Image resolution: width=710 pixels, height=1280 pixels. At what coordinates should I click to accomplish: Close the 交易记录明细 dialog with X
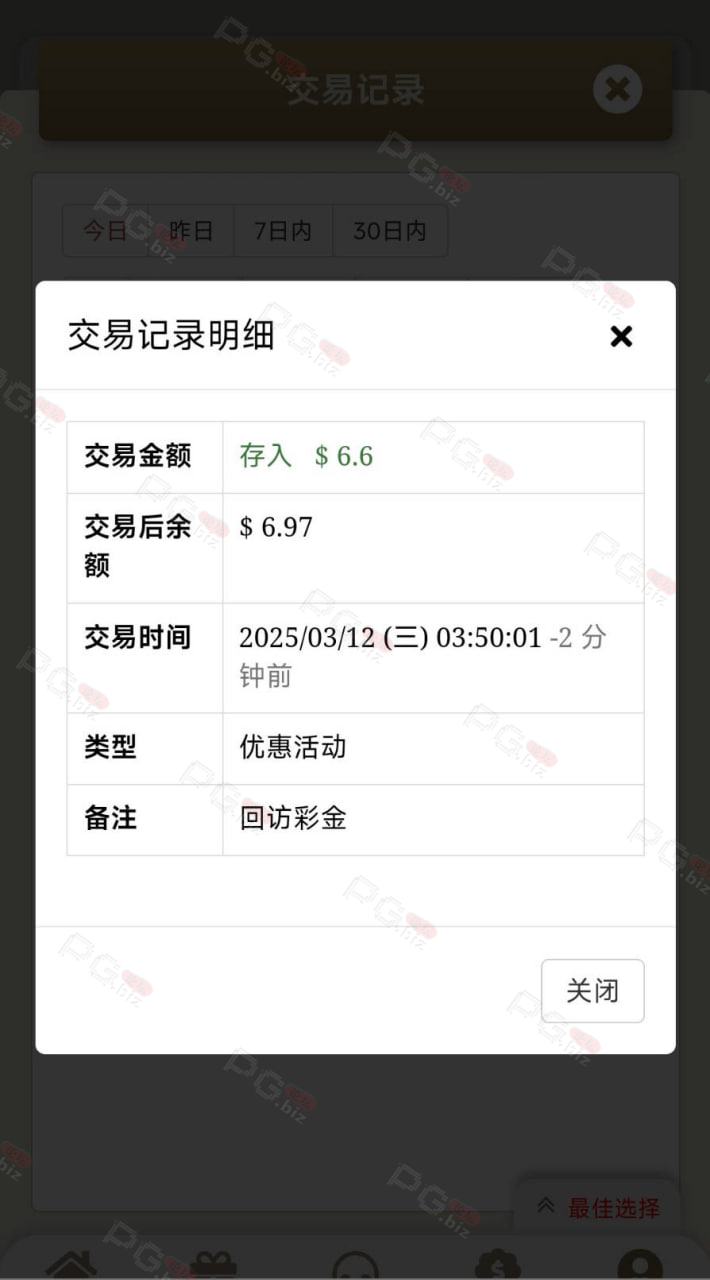(x=621, y=337)
